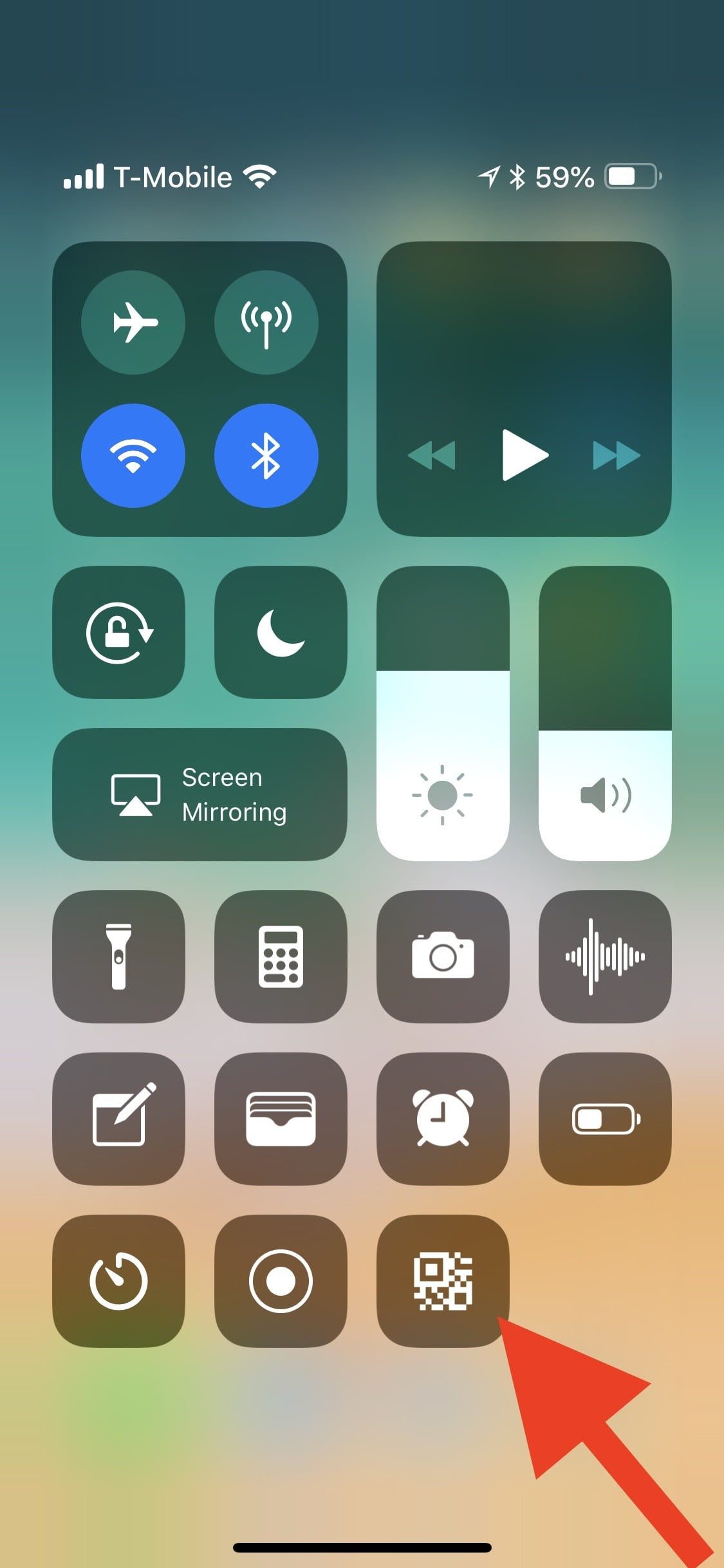Open the alarm clock
Screen dimensions: 724x1568
coord(443,1118)
